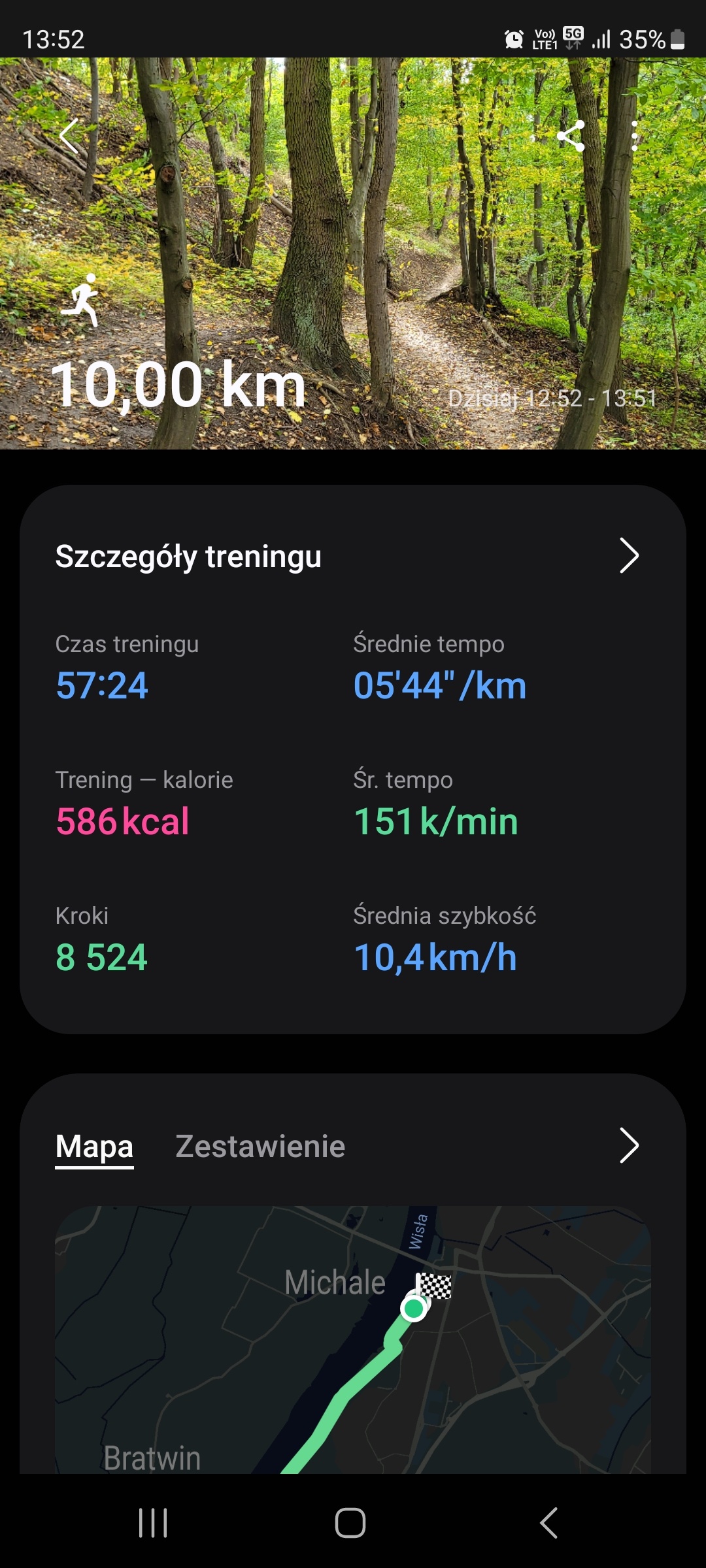Switch to the Zestawienie tab

click(260, 1147)
